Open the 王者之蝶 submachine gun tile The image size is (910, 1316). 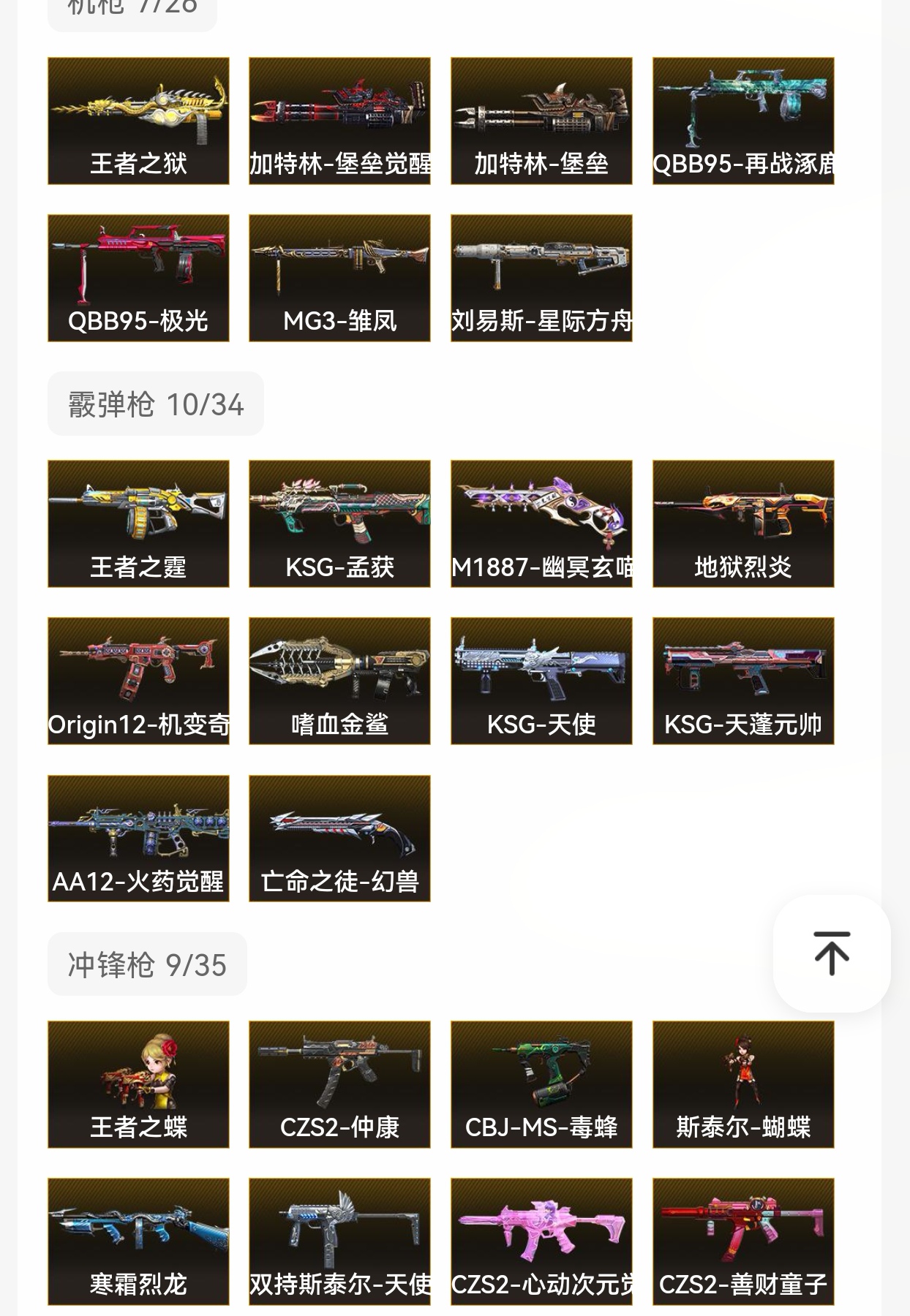coord(138,1085)
